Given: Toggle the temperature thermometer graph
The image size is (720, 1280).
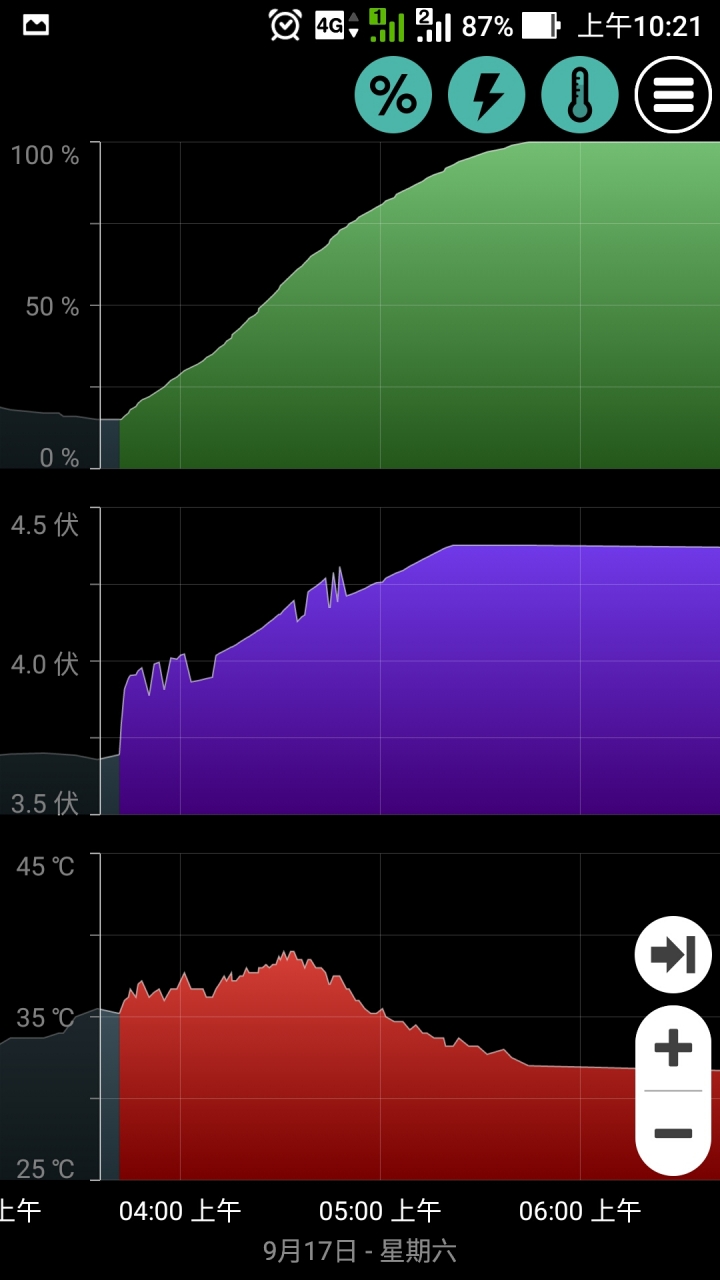Looking at the screenshot, I should pyautogui.click(x=580, y=95).
